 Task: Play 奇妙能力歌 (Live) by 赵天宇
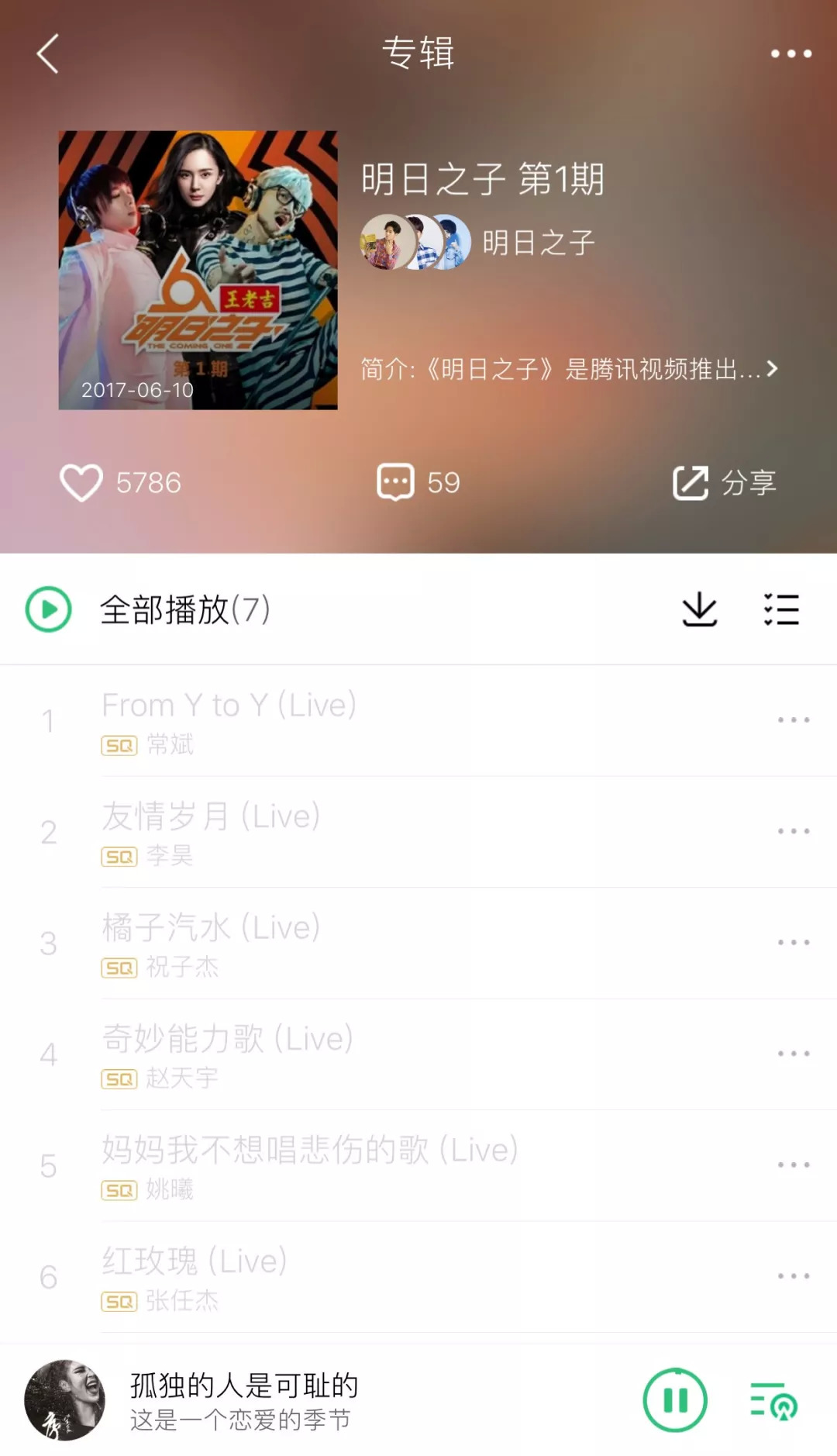[227, 1039]
